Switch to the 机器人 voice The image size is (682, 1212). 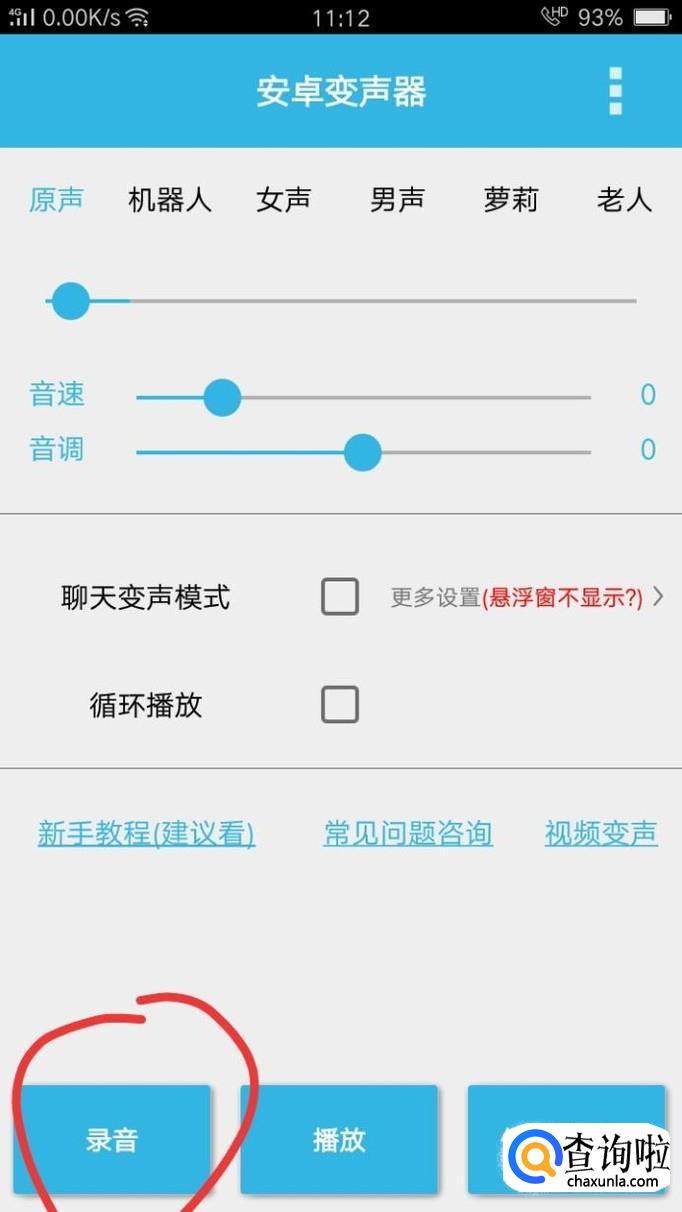(x=170, y=200)
